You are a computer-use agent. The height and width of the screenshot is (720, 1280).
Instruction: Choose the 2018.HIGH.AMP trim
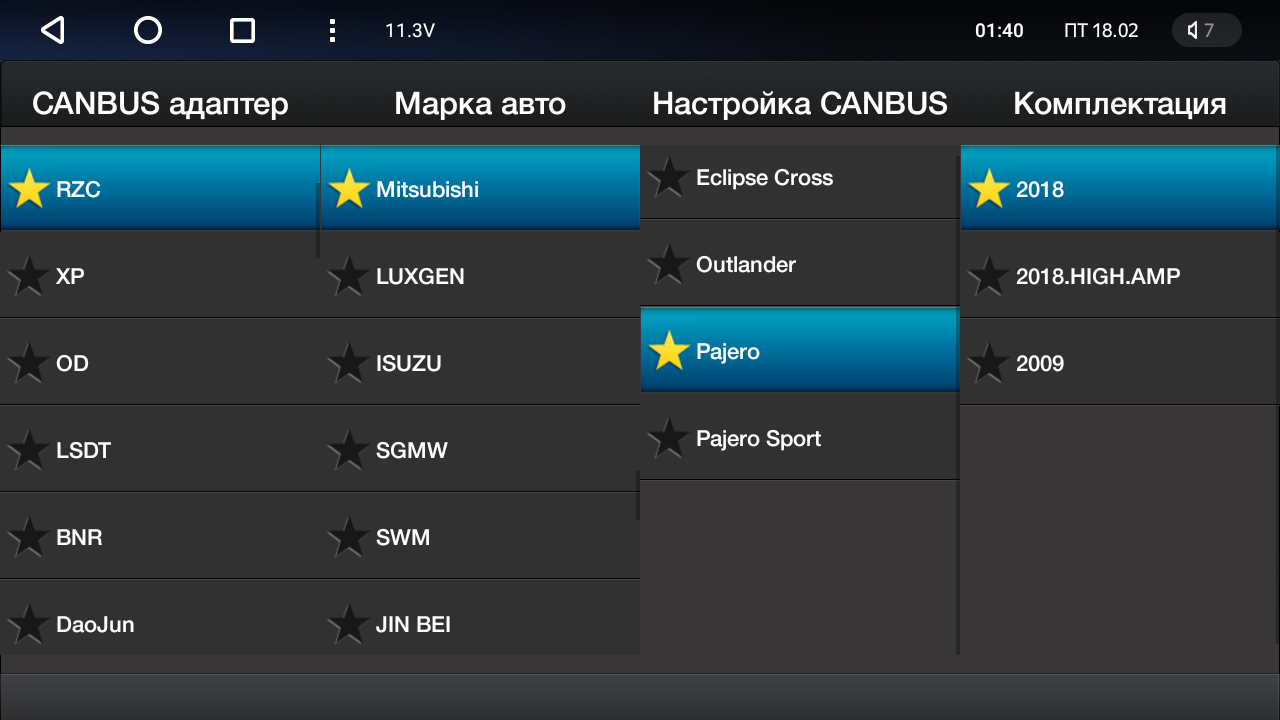click(x=1120, y=276)
